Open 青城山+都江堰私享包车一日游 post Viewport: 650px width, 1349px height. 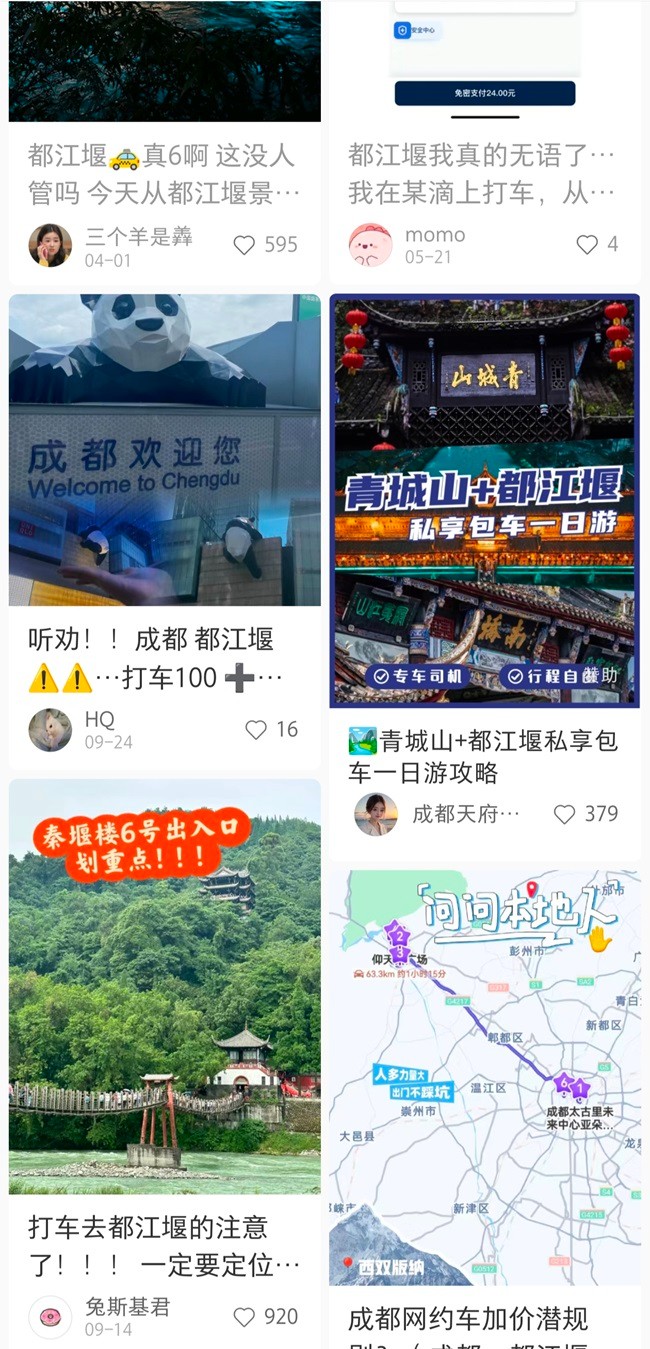pos(485,500)
